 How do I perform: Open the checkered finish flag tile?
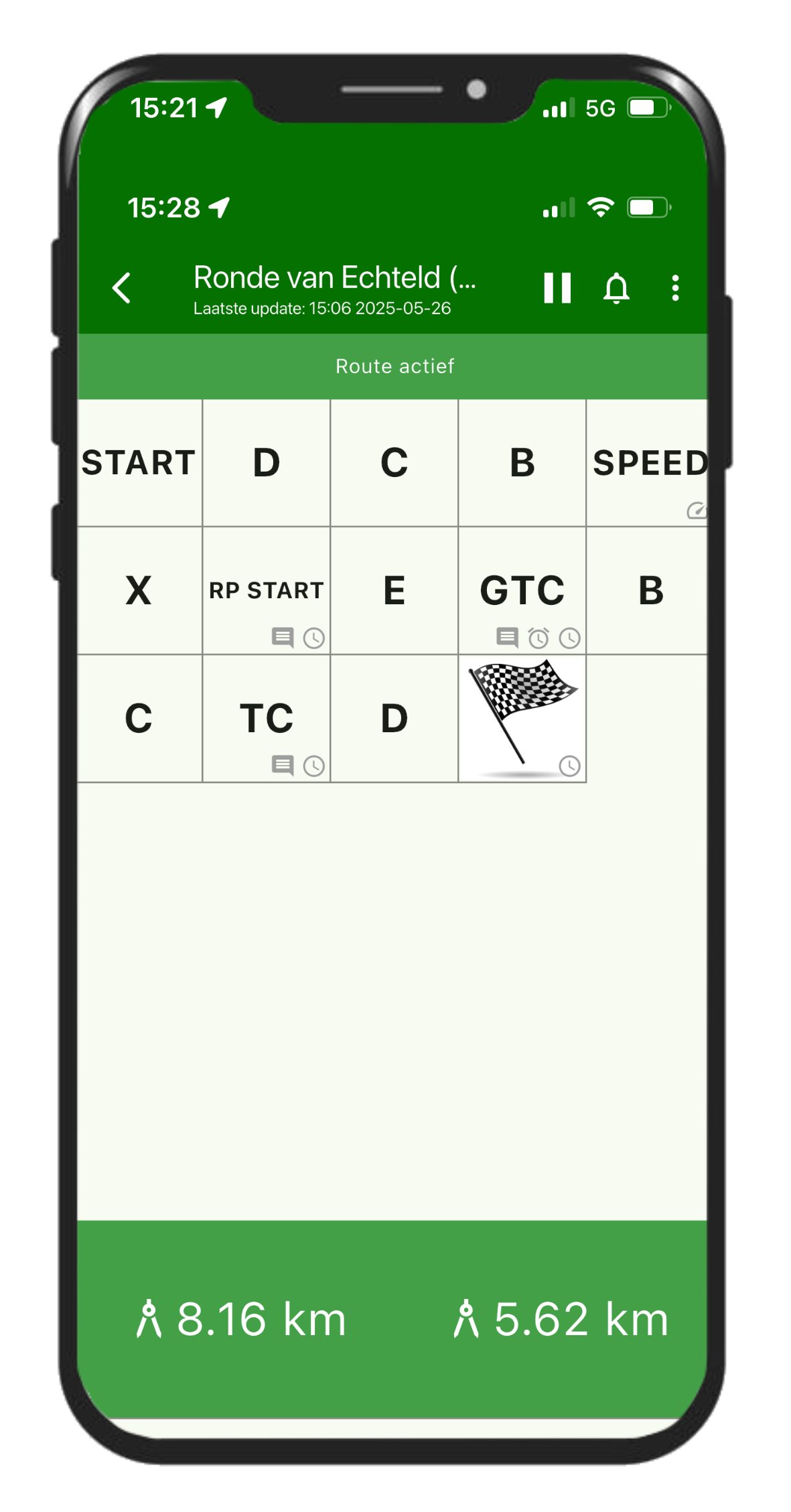[x=522, y=719]
